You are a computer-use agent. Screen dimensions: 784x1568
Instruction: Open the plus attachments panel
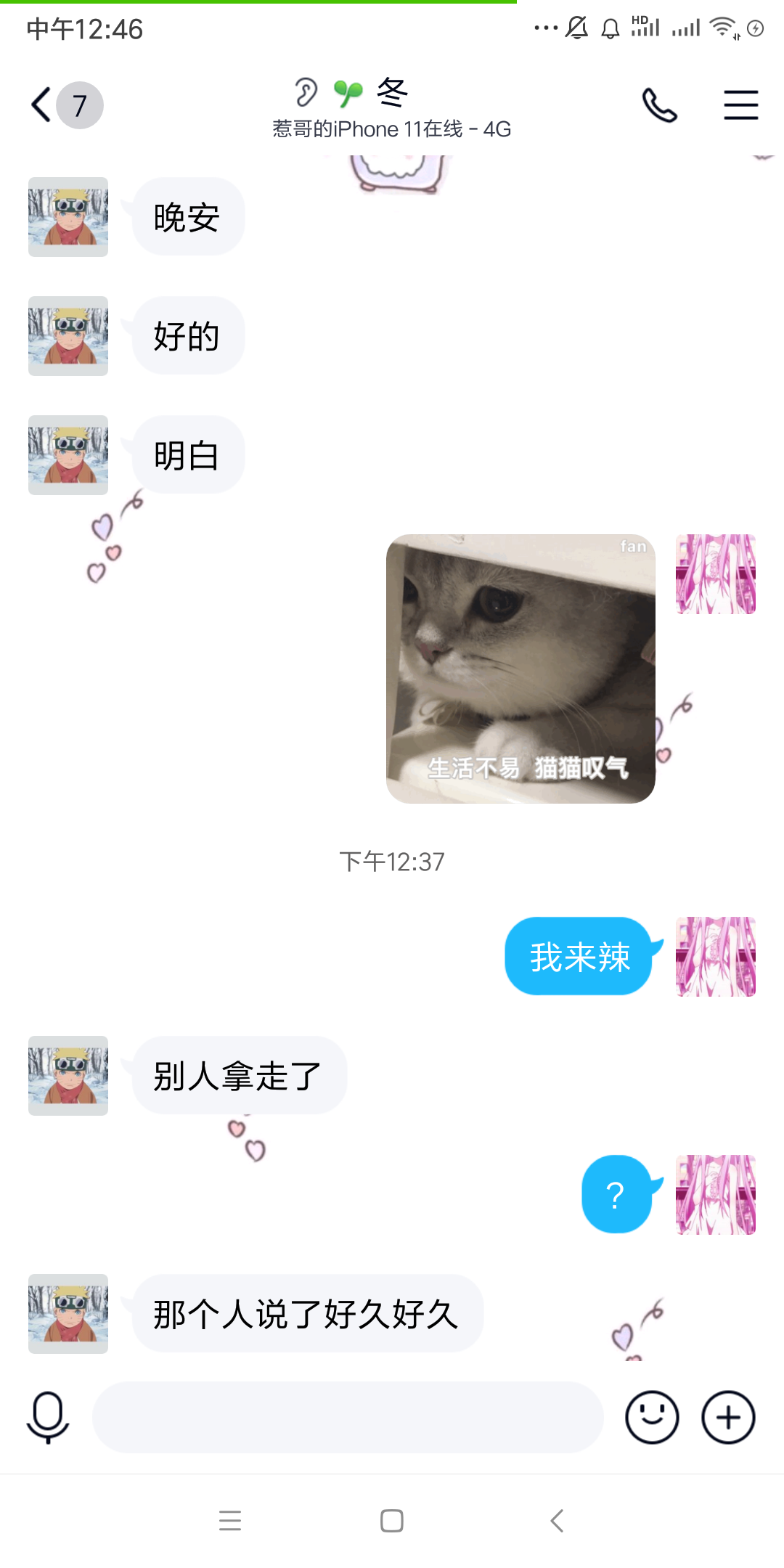(x=728, y=1417)
